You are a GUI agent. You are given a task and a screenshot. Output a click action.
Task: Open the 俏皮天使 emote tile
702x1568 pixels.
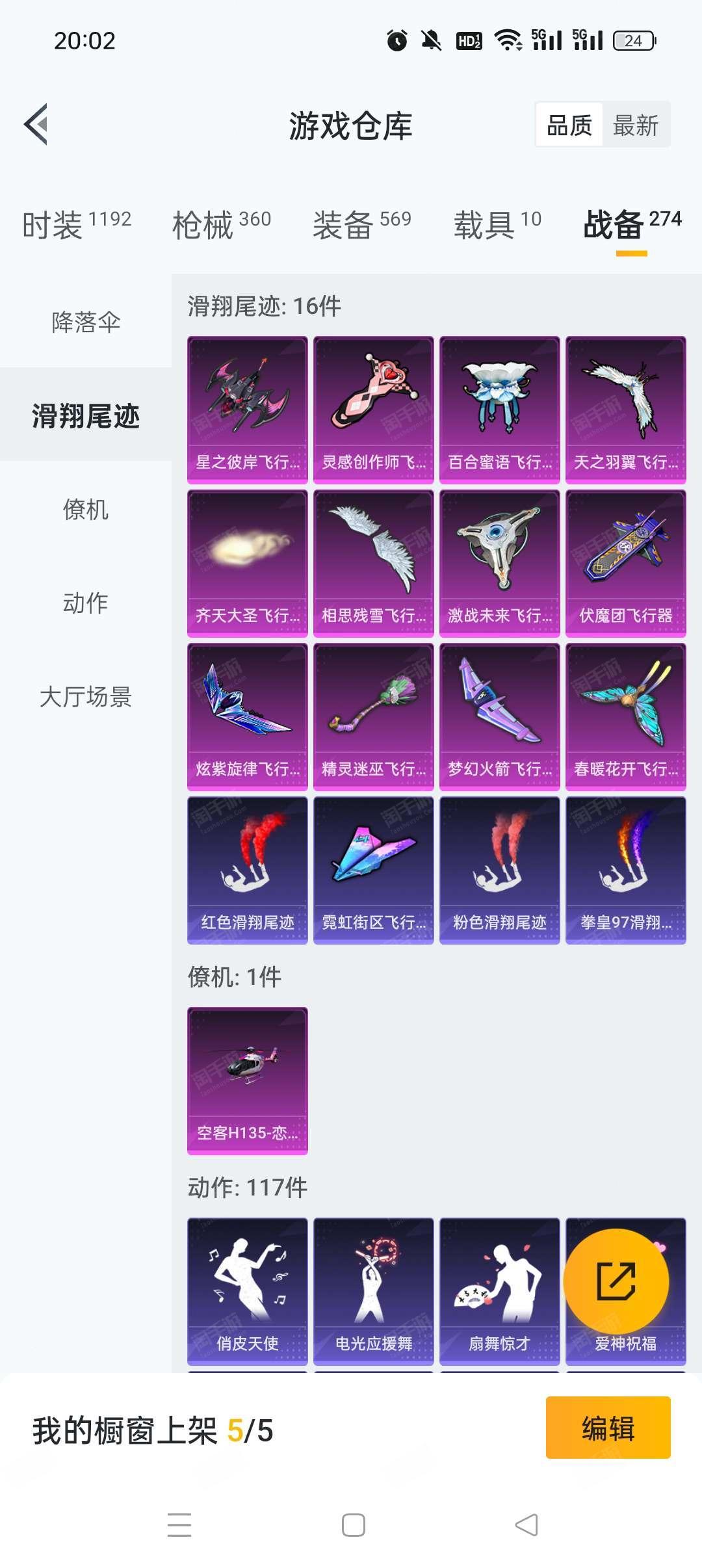coord(248,1291)
